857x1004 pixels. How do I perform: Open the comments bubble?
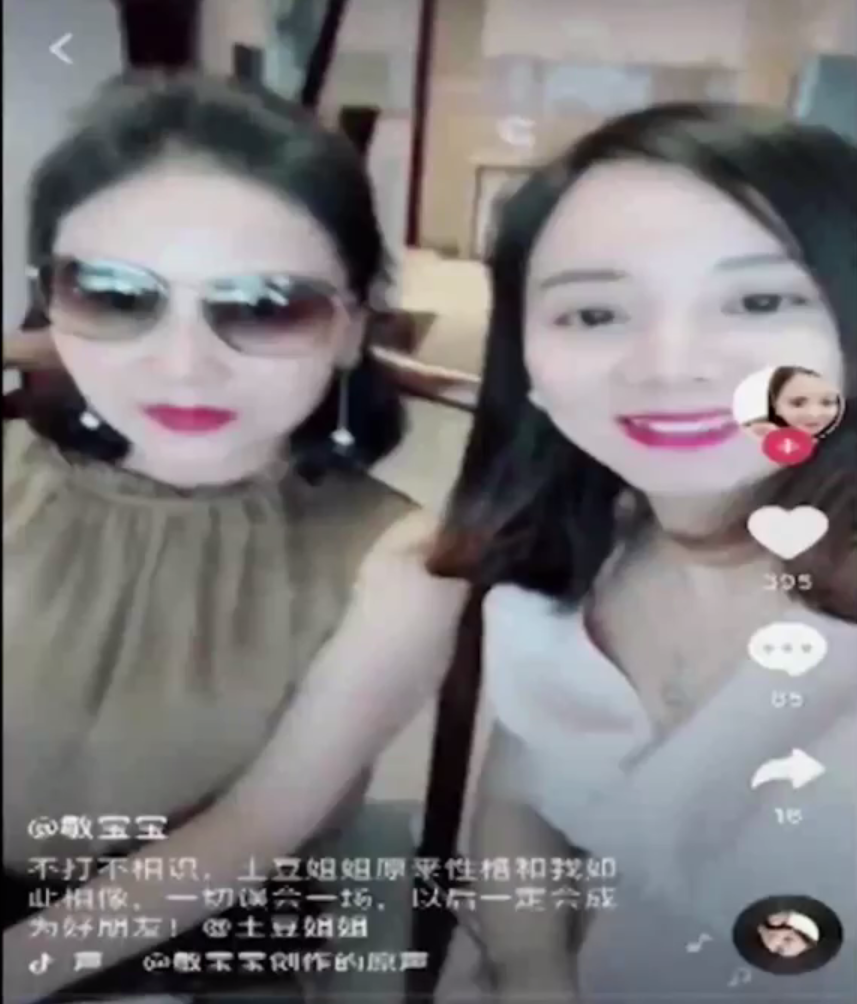point(788,648)
